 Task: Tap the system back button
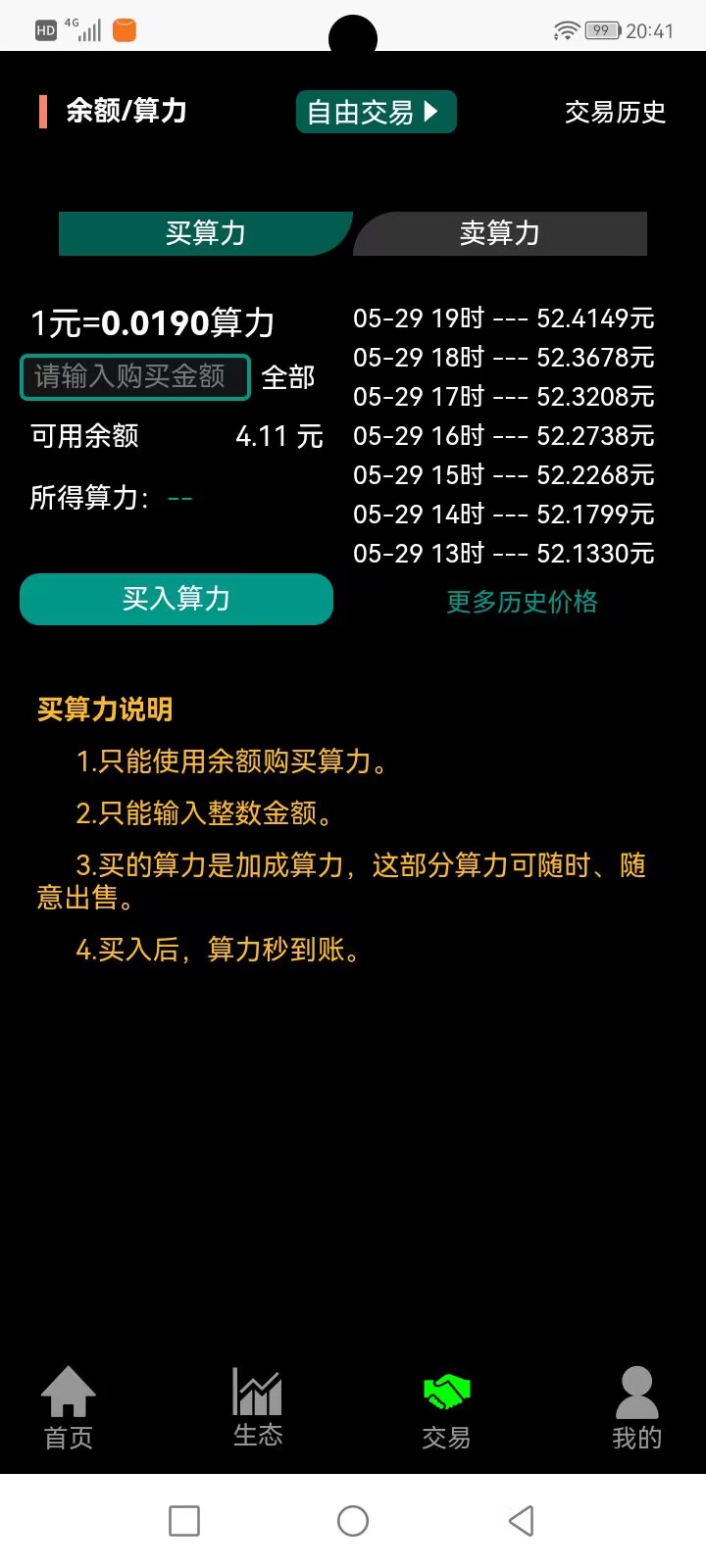point(522,1521)
